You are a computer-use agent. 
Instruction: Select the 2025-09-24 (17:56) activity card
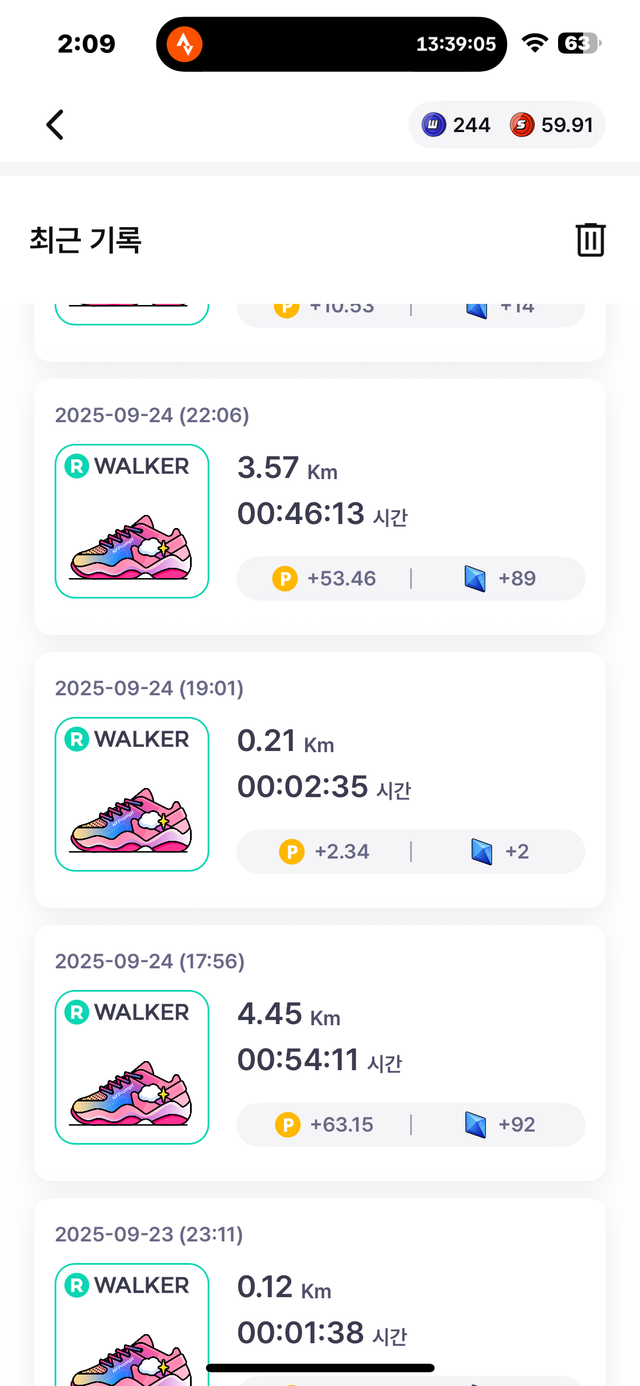(320, 1052)
